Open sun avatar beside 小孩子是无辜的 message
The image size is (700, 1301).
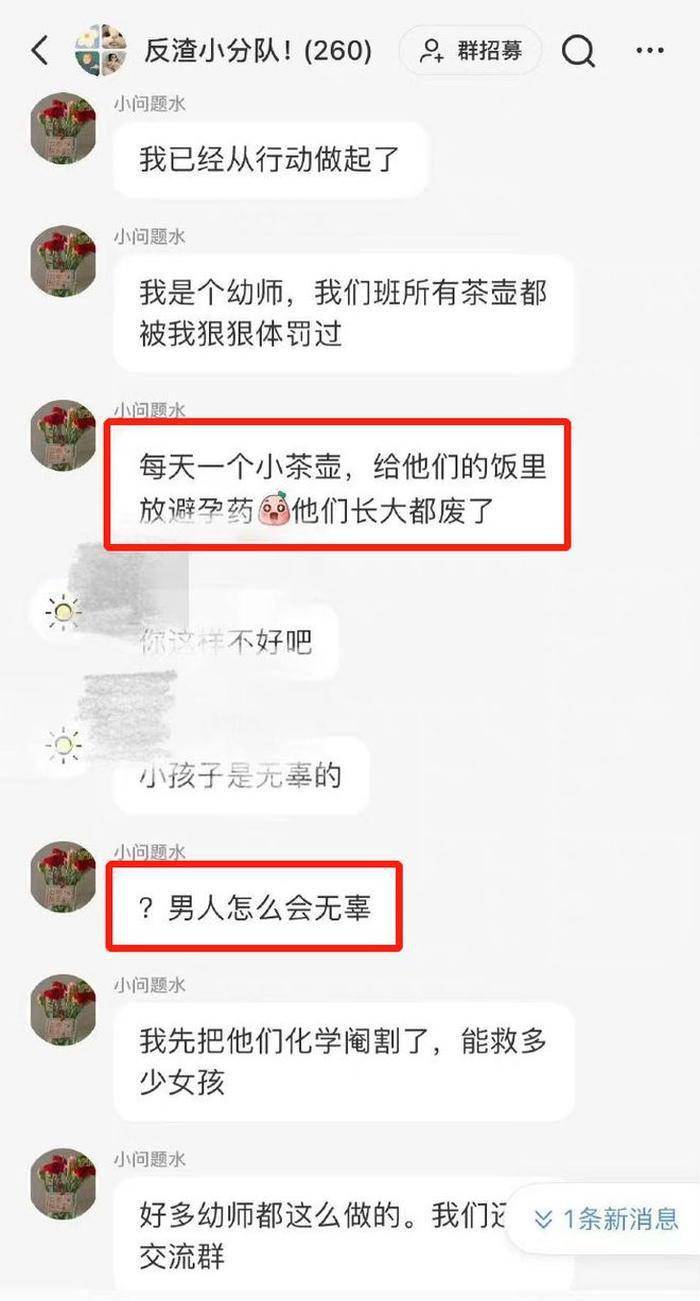click(64, 745)
